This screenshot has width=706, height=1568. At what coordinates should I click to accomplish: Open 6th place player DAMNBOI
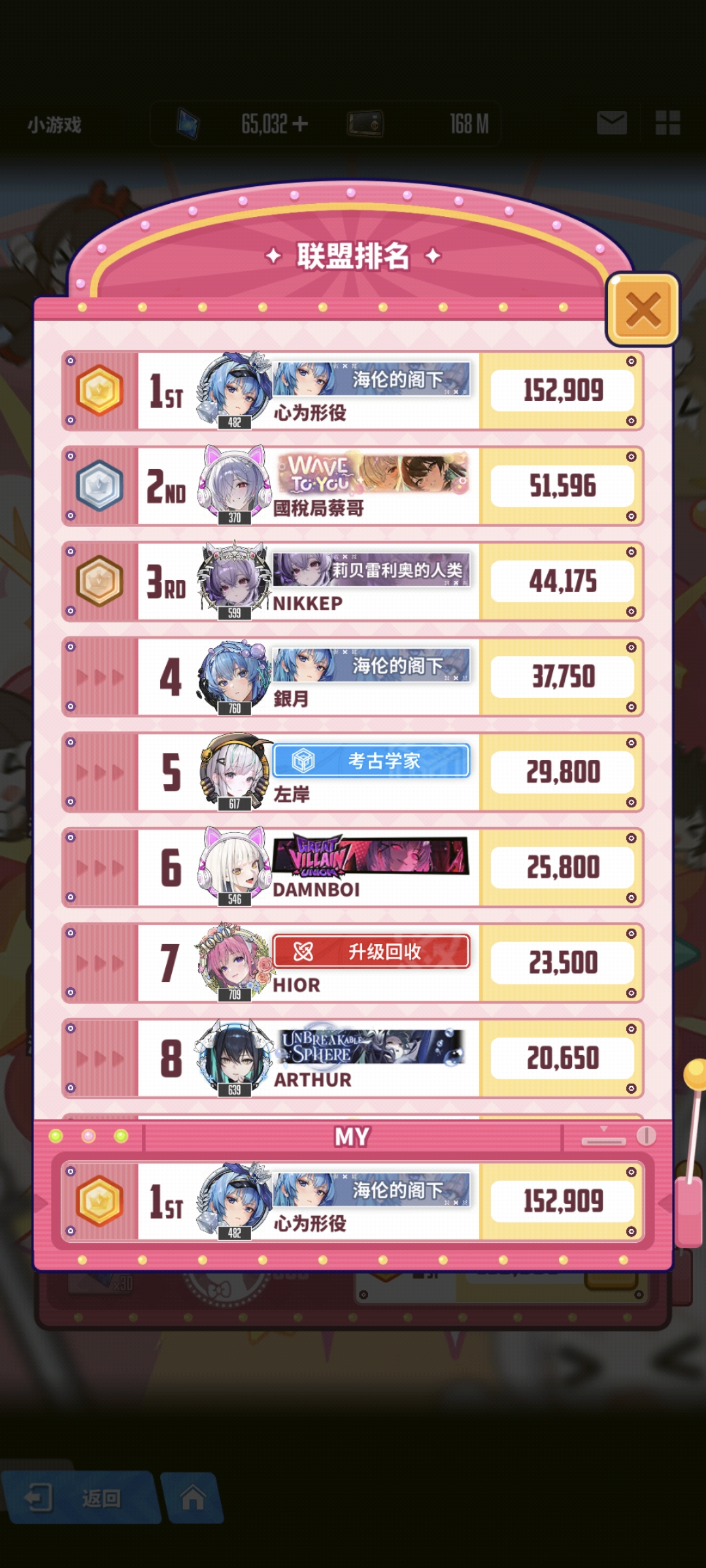tap(353, 868)
